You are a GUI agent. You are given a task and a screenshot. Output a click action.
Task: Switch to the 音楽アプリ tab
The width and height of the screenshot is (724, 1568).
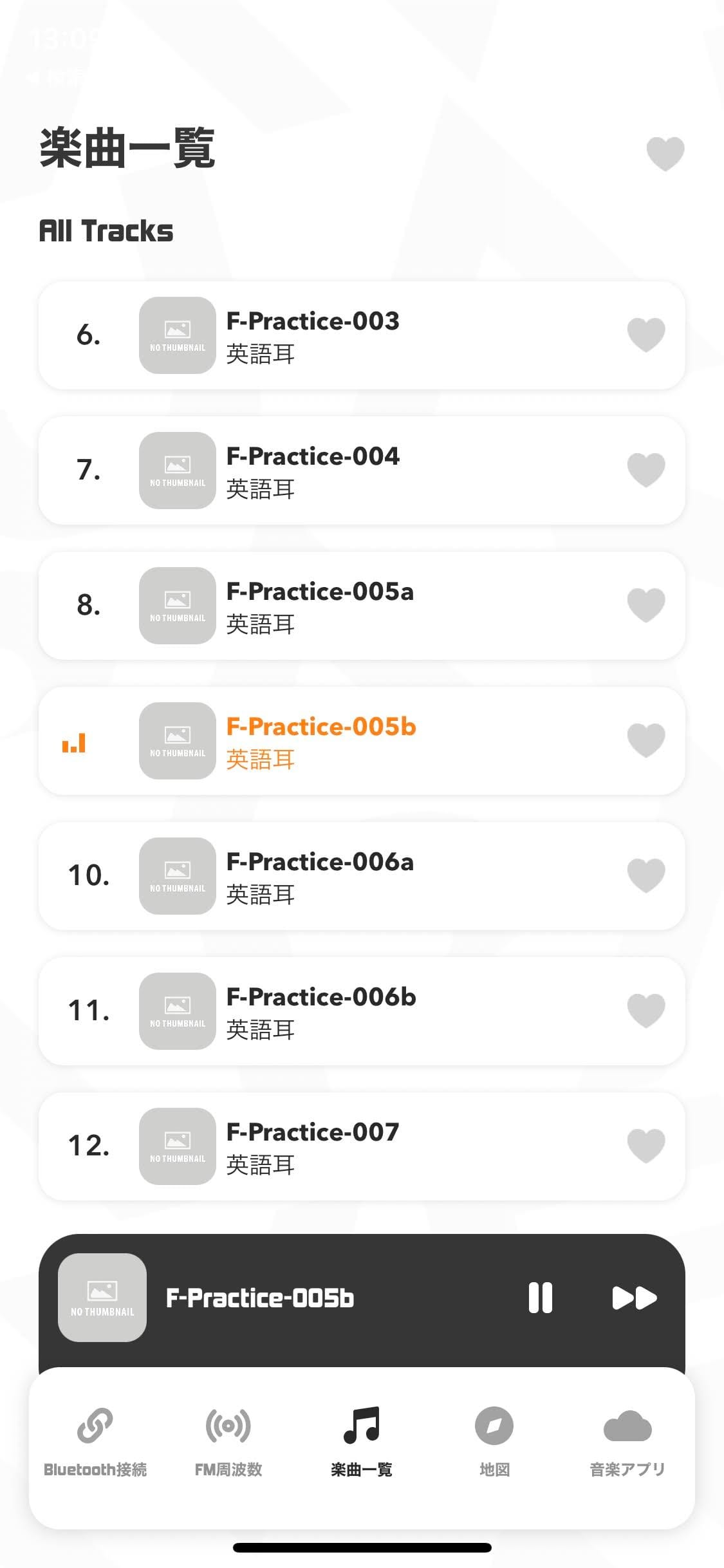click(x=627, y=1441)
